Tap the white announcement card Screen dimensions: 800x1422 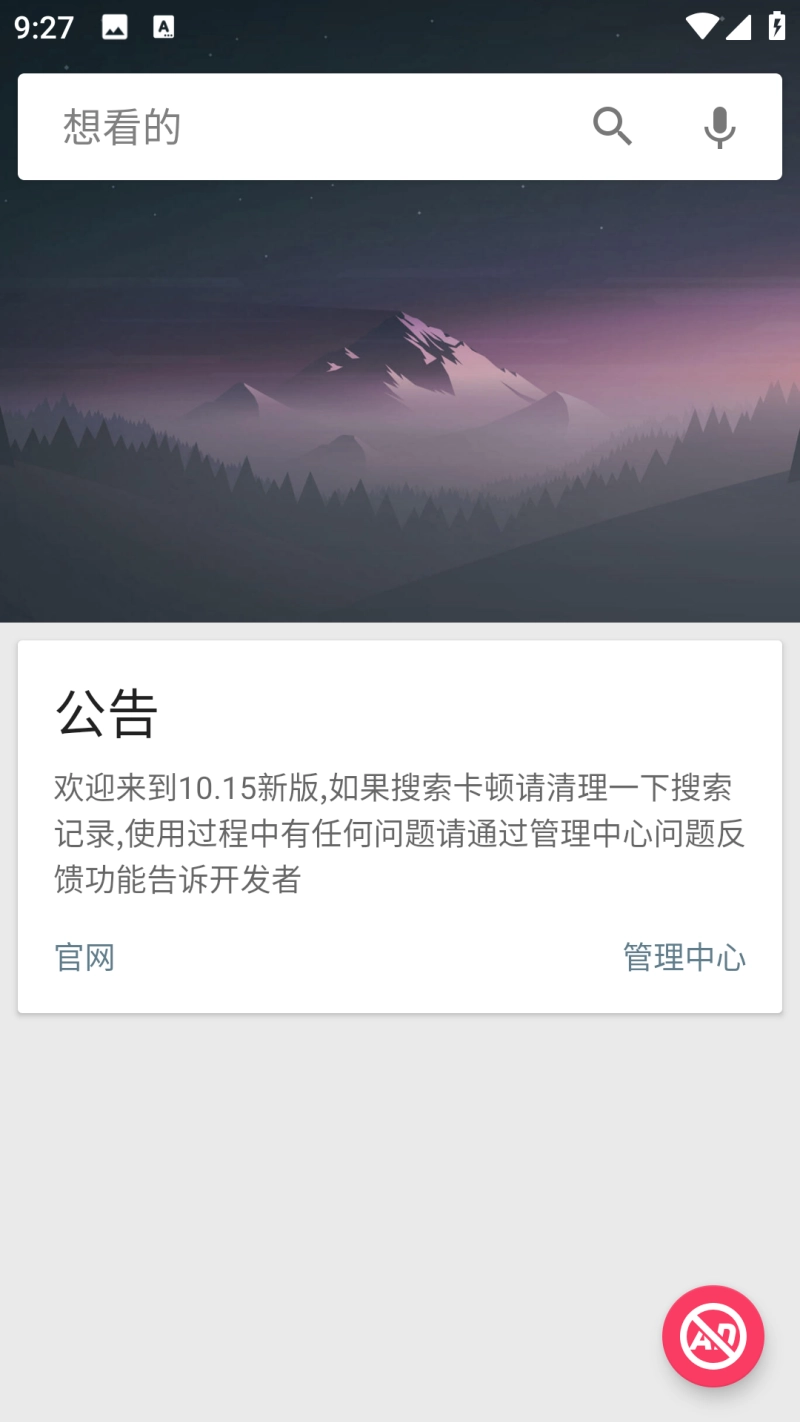coord(400,820)
